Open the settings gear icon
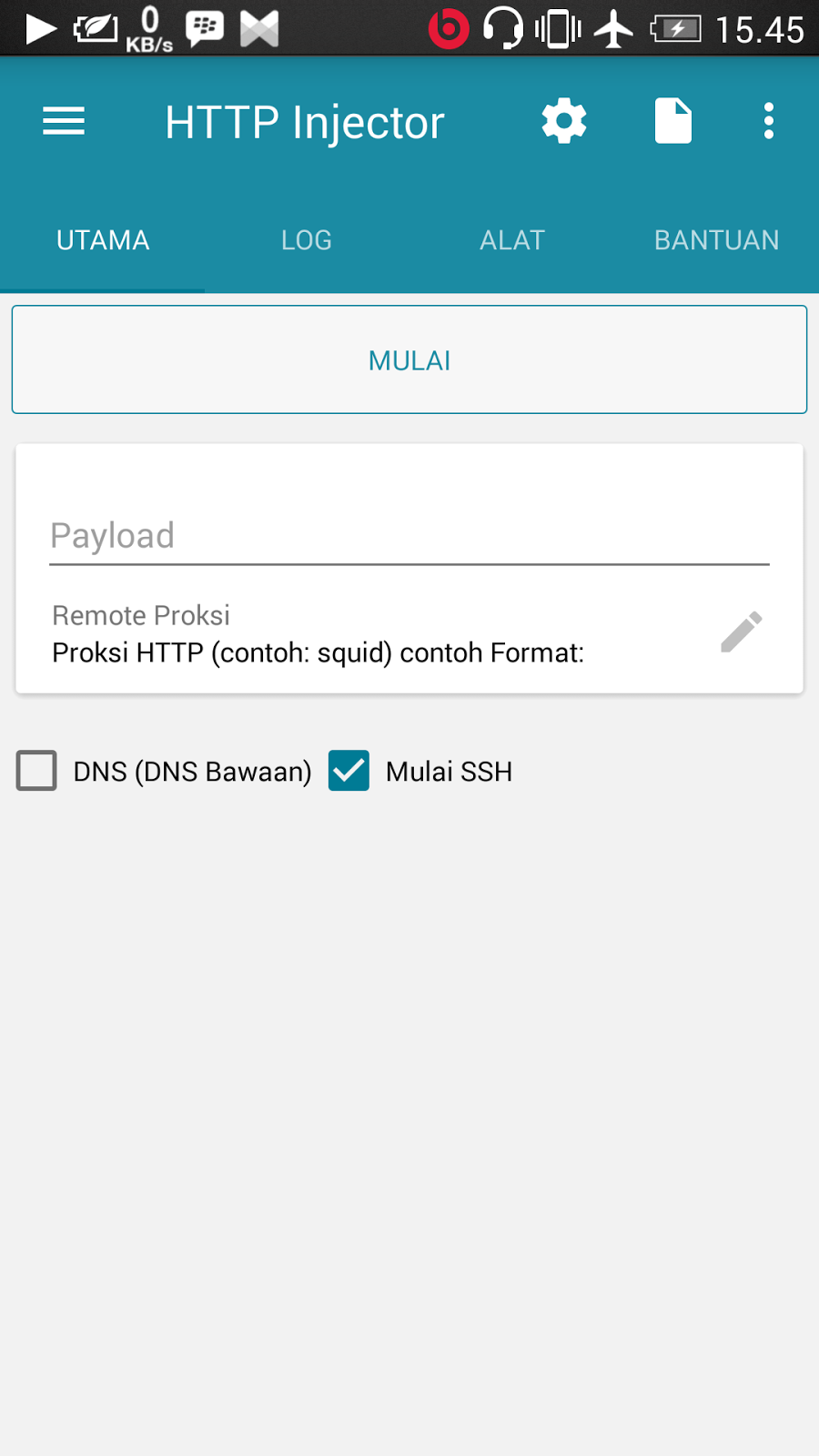This screenshot has width=819, height=1456. (563, 120)
